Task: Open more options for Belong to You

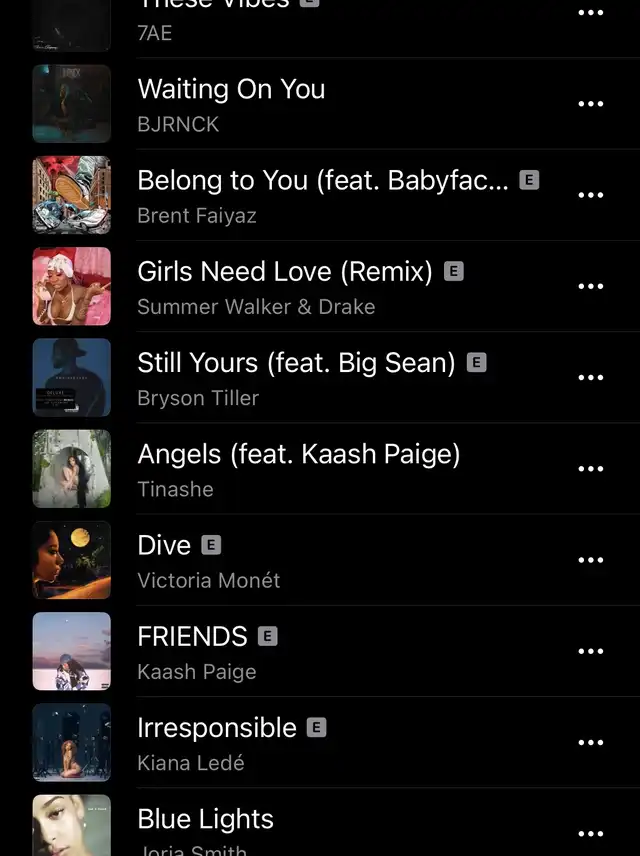Action: 591,195
